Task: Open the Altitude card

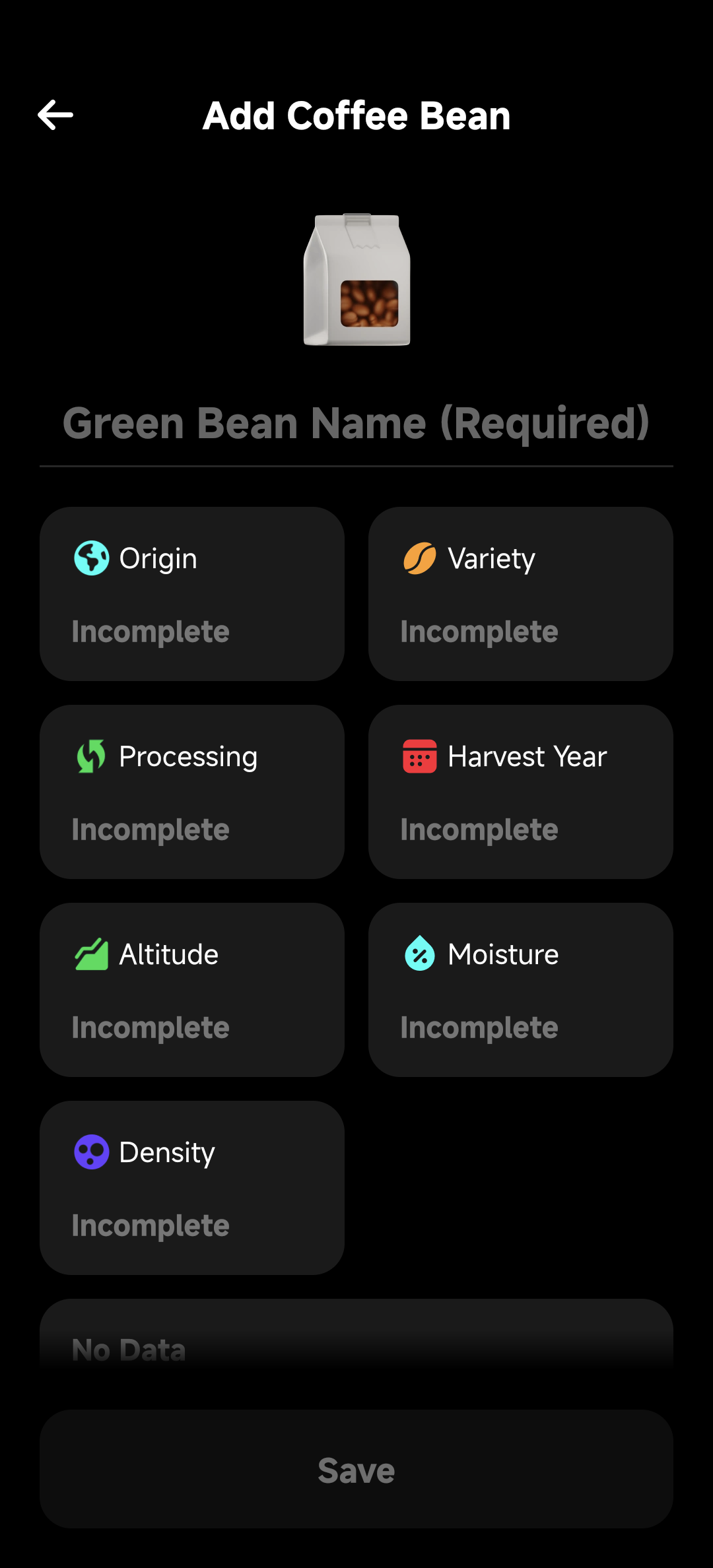Action: 191,990
